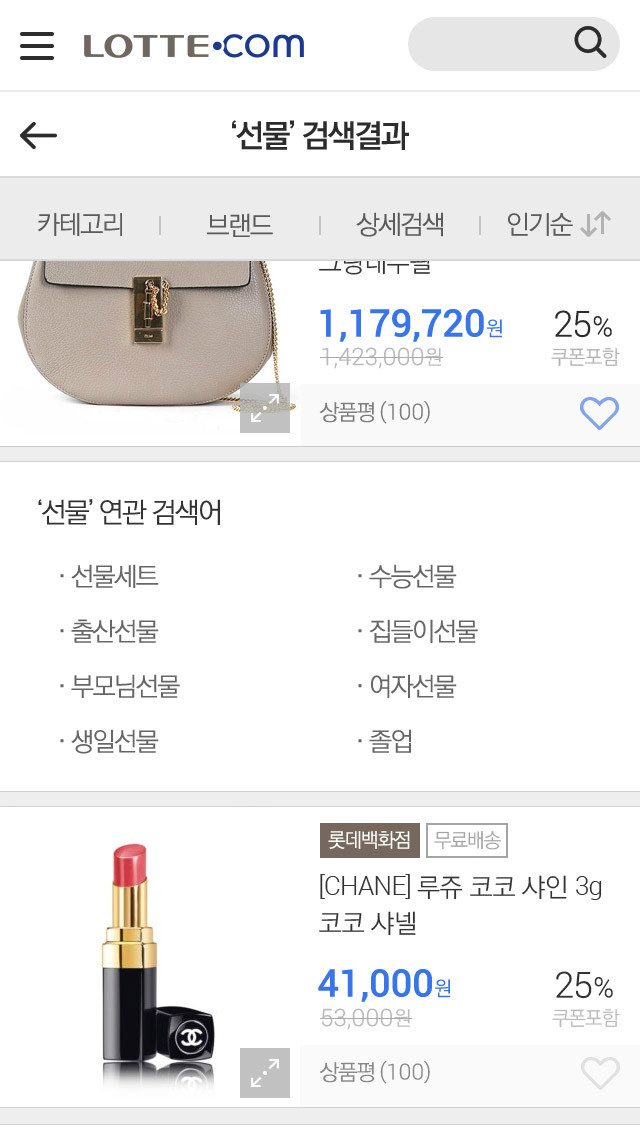This screenshot has width=640, height=1136.
Task: Add the 1,179,720원 handbag to wishlist
Action: [599, 412]
